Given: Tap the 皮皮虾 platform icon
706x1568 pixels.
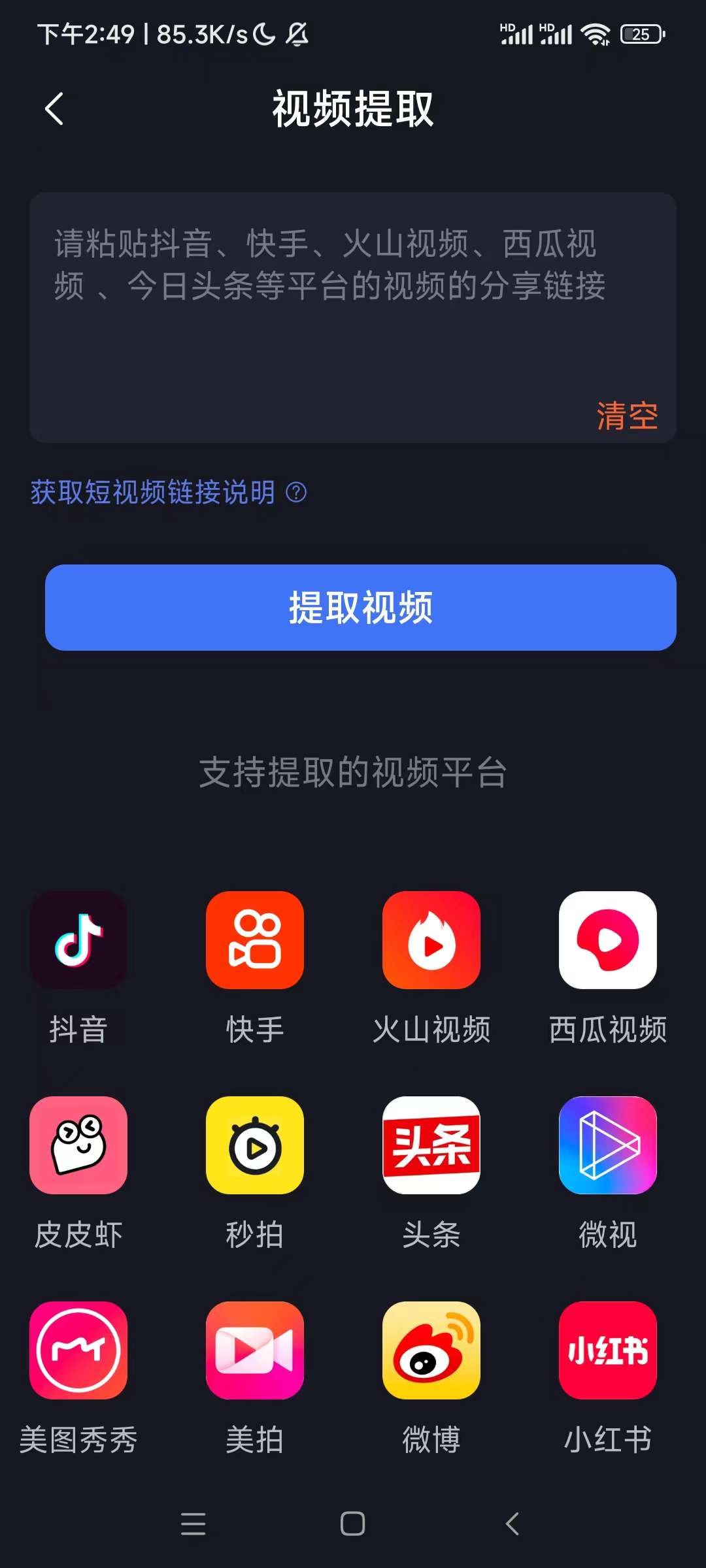Looking at the screenshot, I should (78, 1145).
